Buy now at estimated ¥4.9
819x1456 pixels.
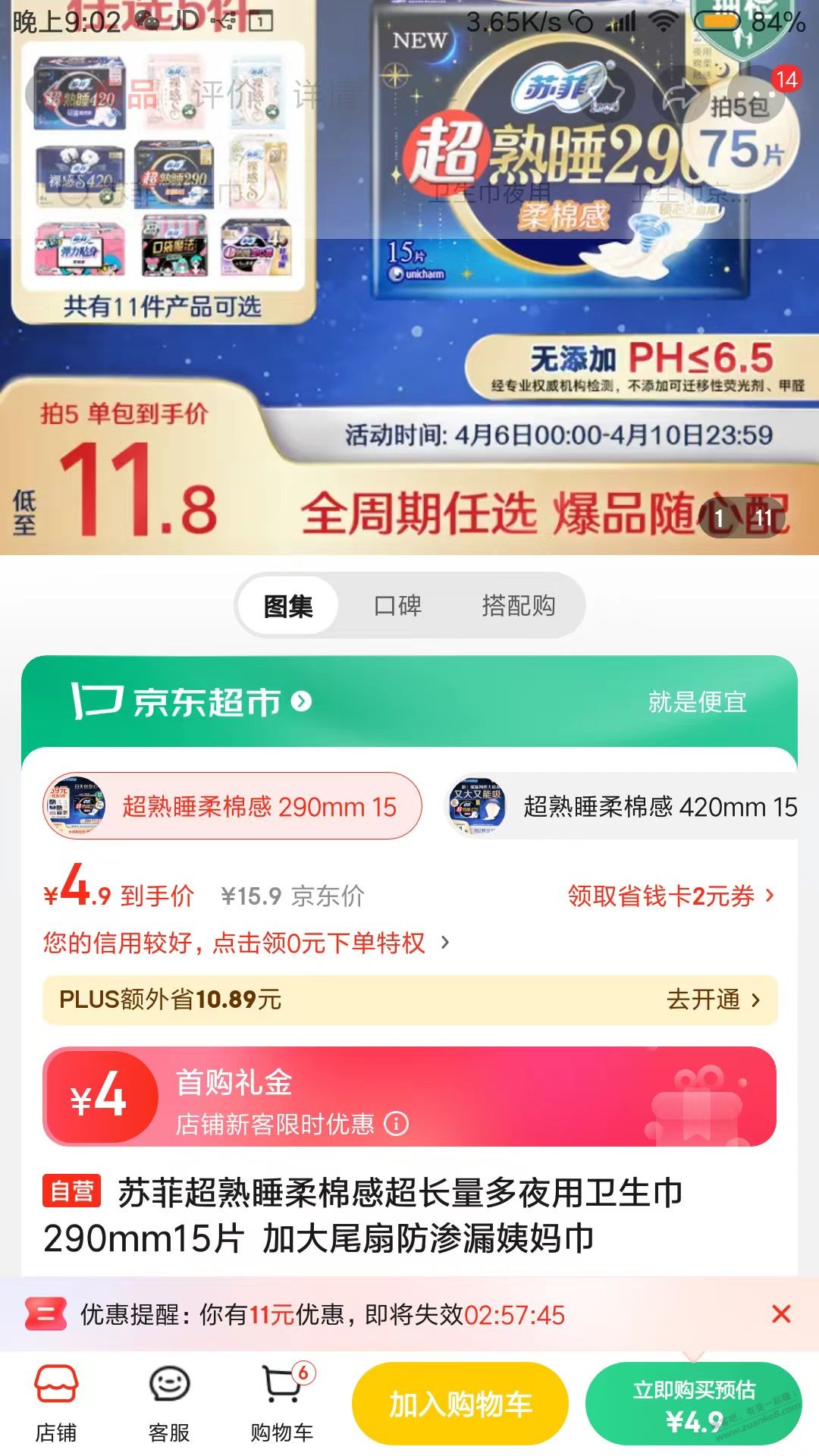pos(693,1404)
